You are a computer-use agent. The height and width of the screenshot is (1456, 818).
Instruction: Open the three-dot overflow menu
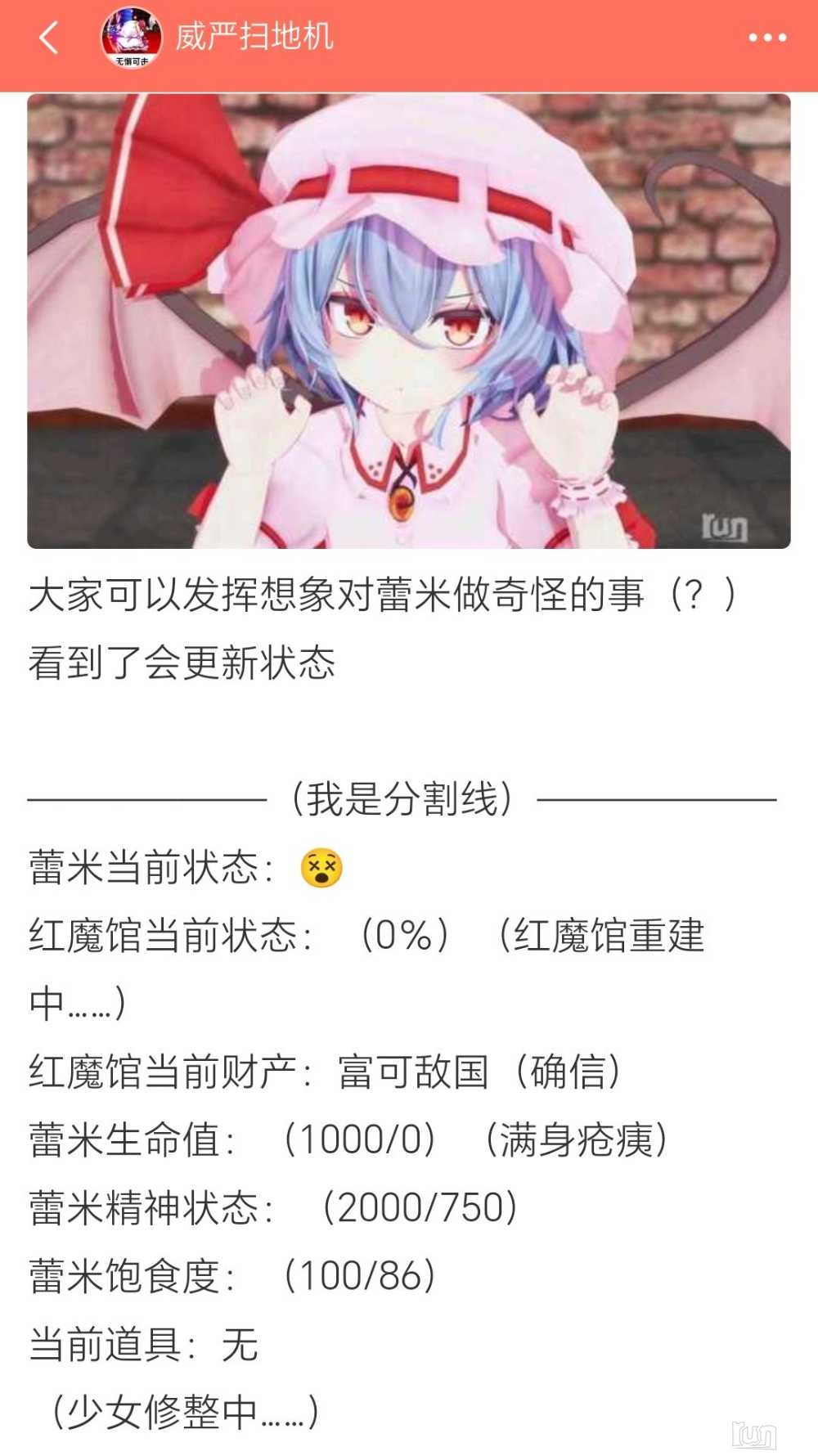click(x=767, y=38)
